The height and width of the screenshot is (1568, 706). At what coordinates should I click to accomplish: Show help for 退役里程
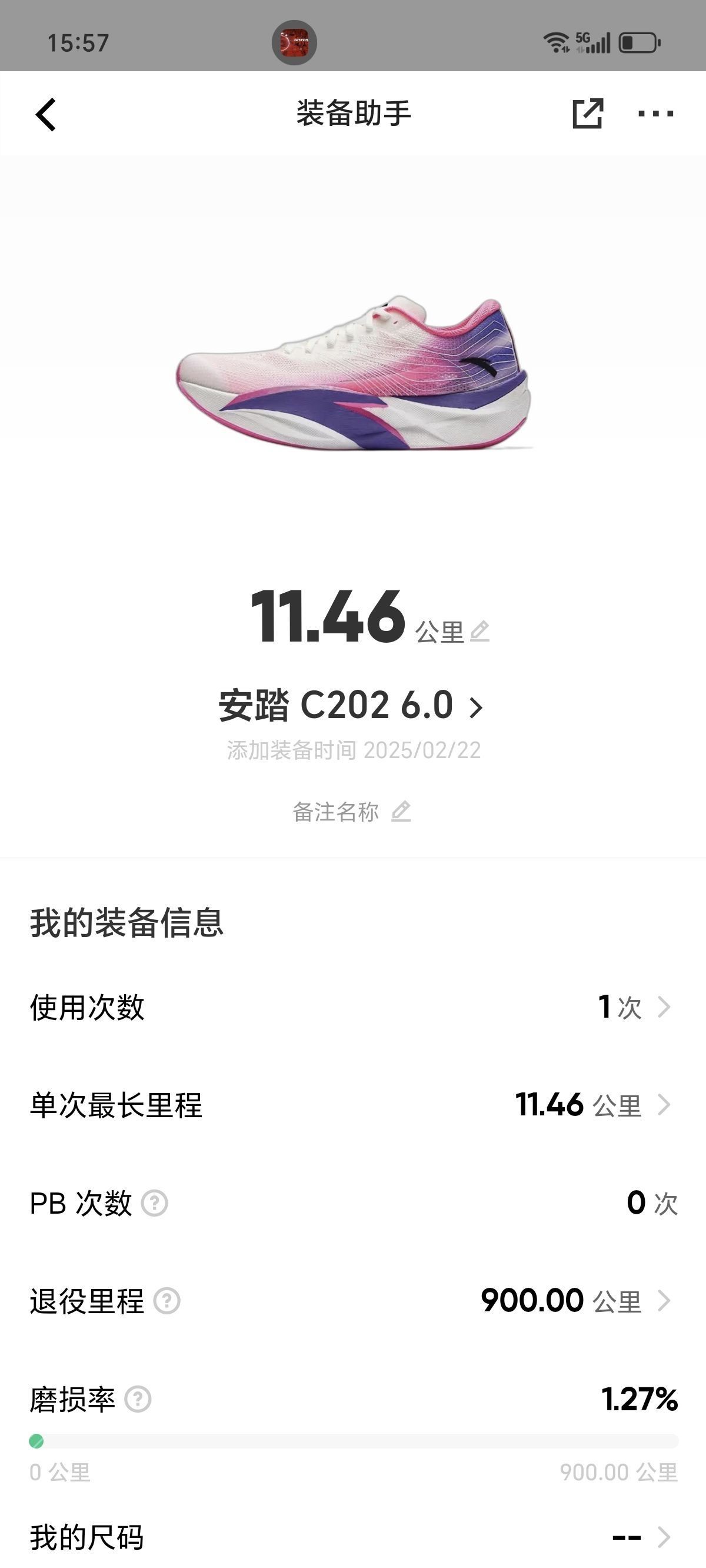(166, 1301)
